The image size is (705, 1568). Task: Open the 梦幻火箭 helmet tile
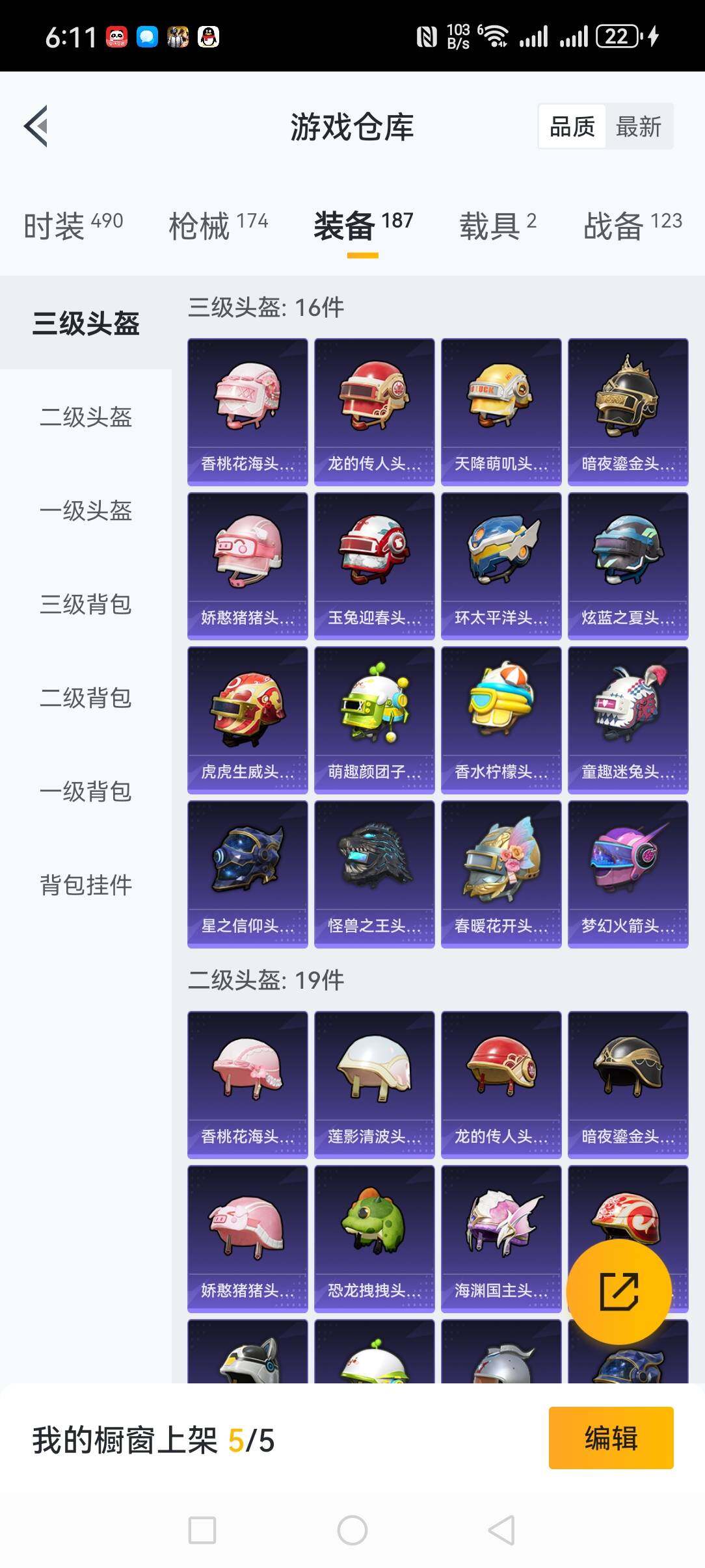[628, 874]
